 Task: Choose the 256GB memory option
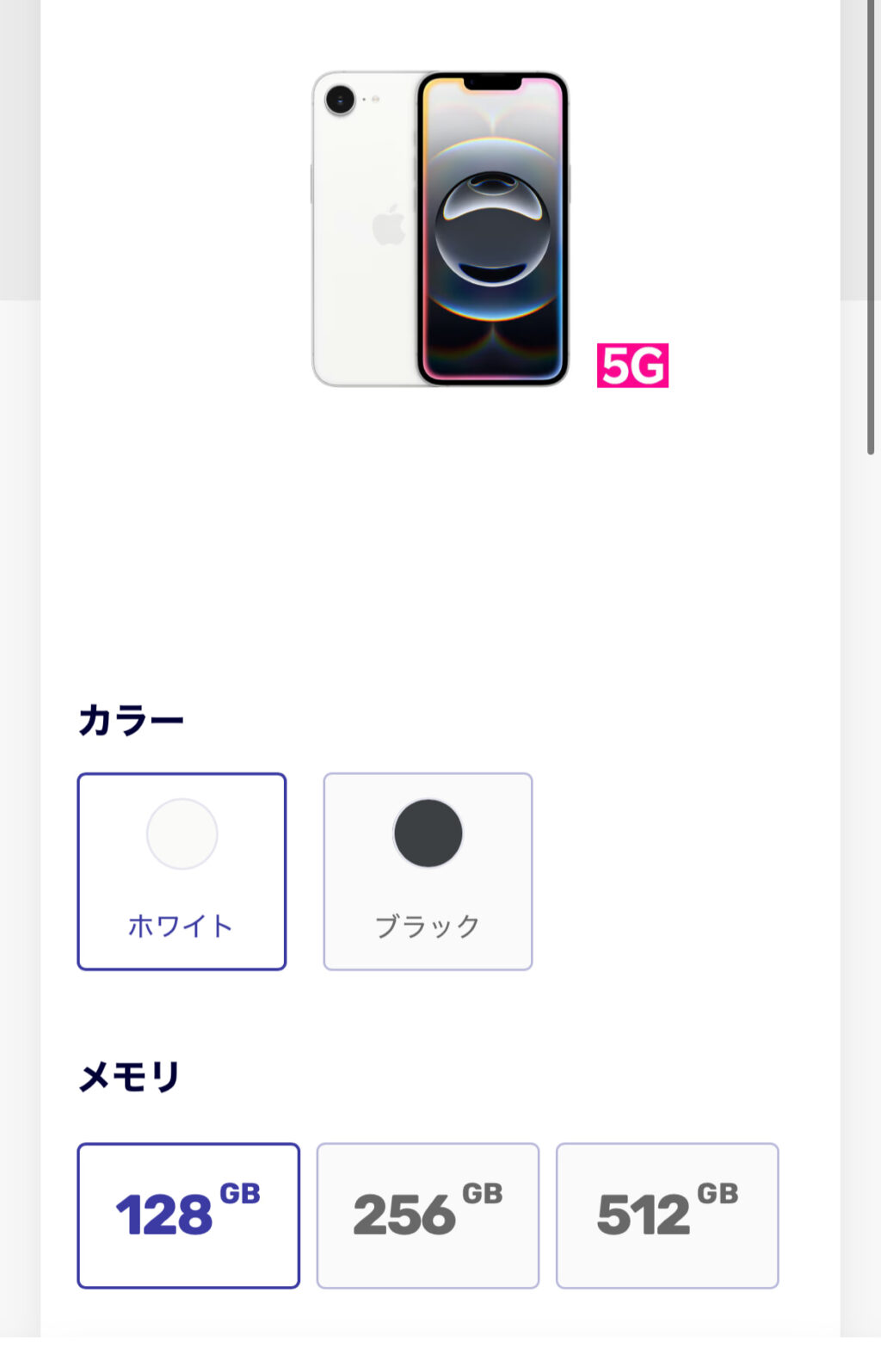pyautogui.click(x=428, y=1216)
